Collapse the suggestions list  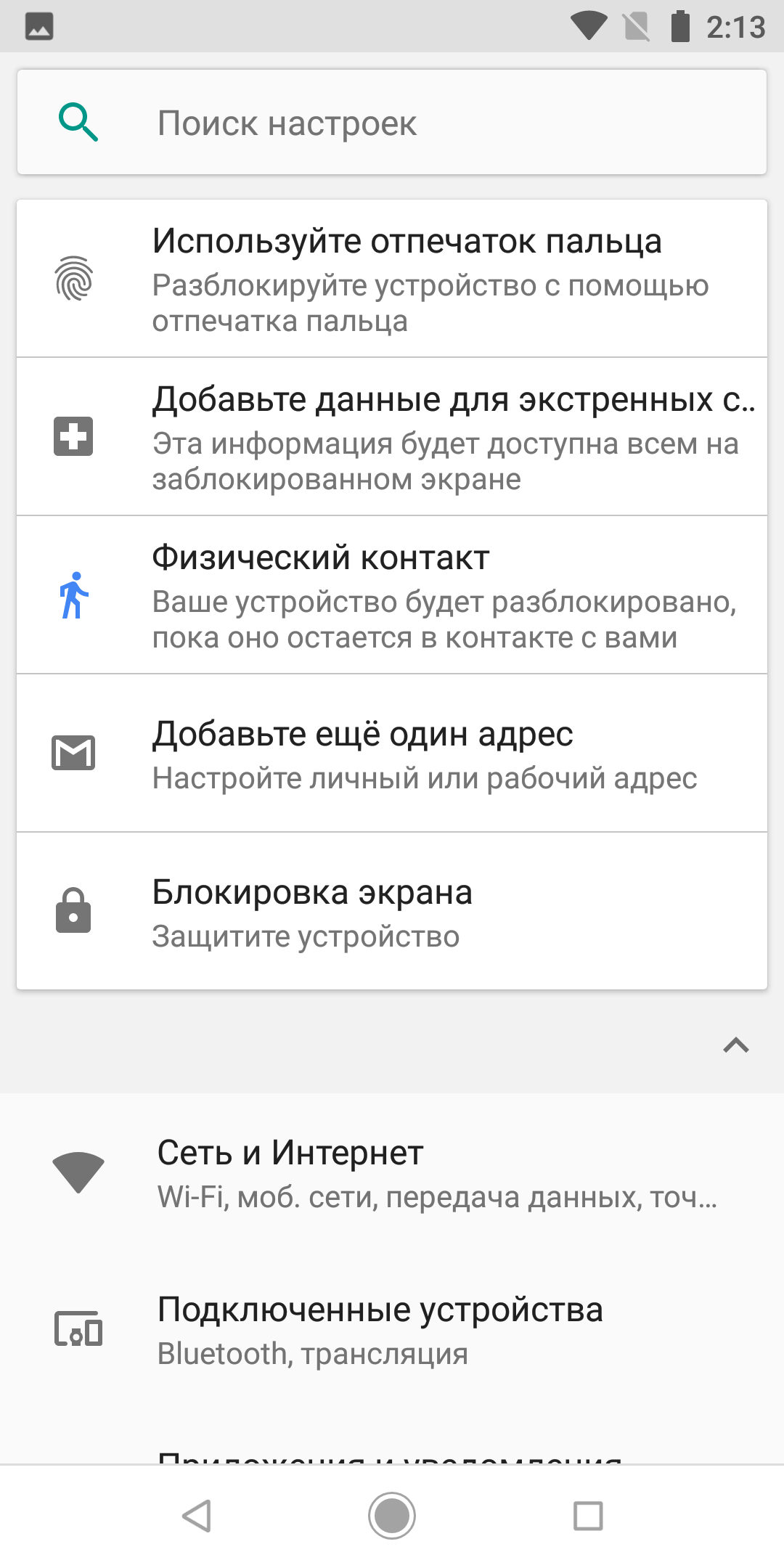point(735,1045)
